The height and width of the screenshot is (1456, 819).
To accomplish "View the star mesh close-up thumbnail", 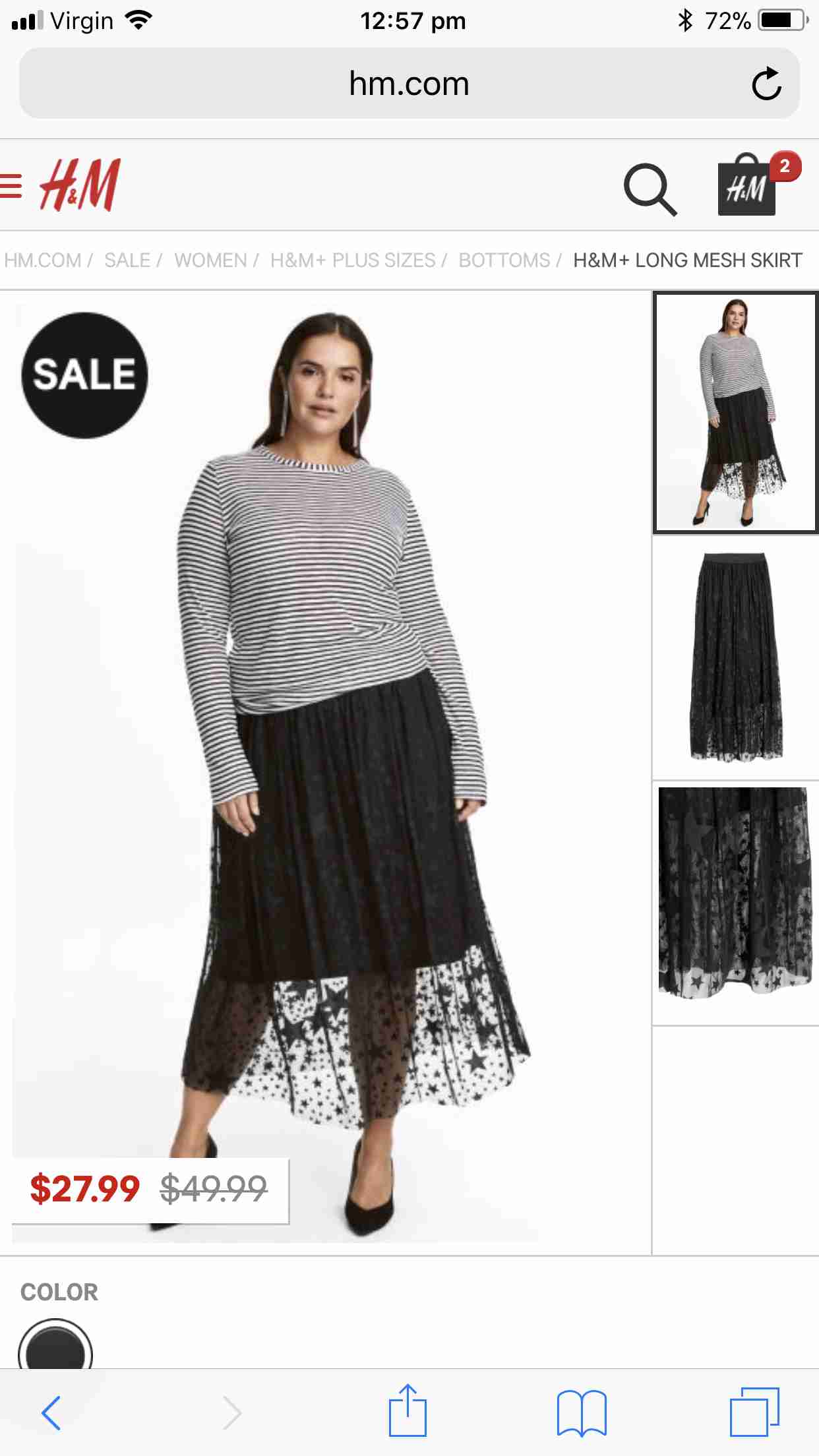I will pos(735,902).
